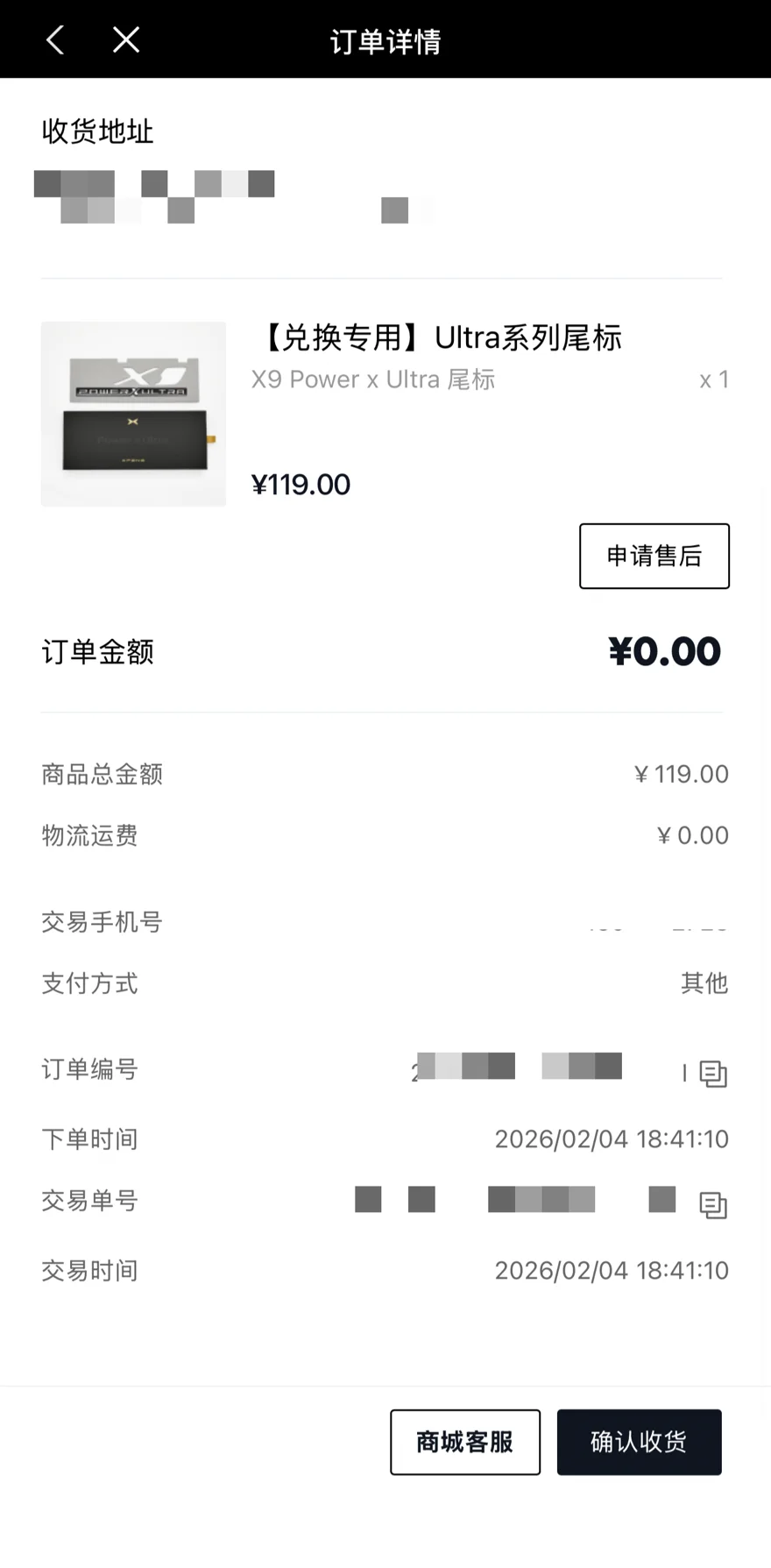Go back from order details
Image resolution: width=771 pixels, height=1568 pixels.
[55, 39]
